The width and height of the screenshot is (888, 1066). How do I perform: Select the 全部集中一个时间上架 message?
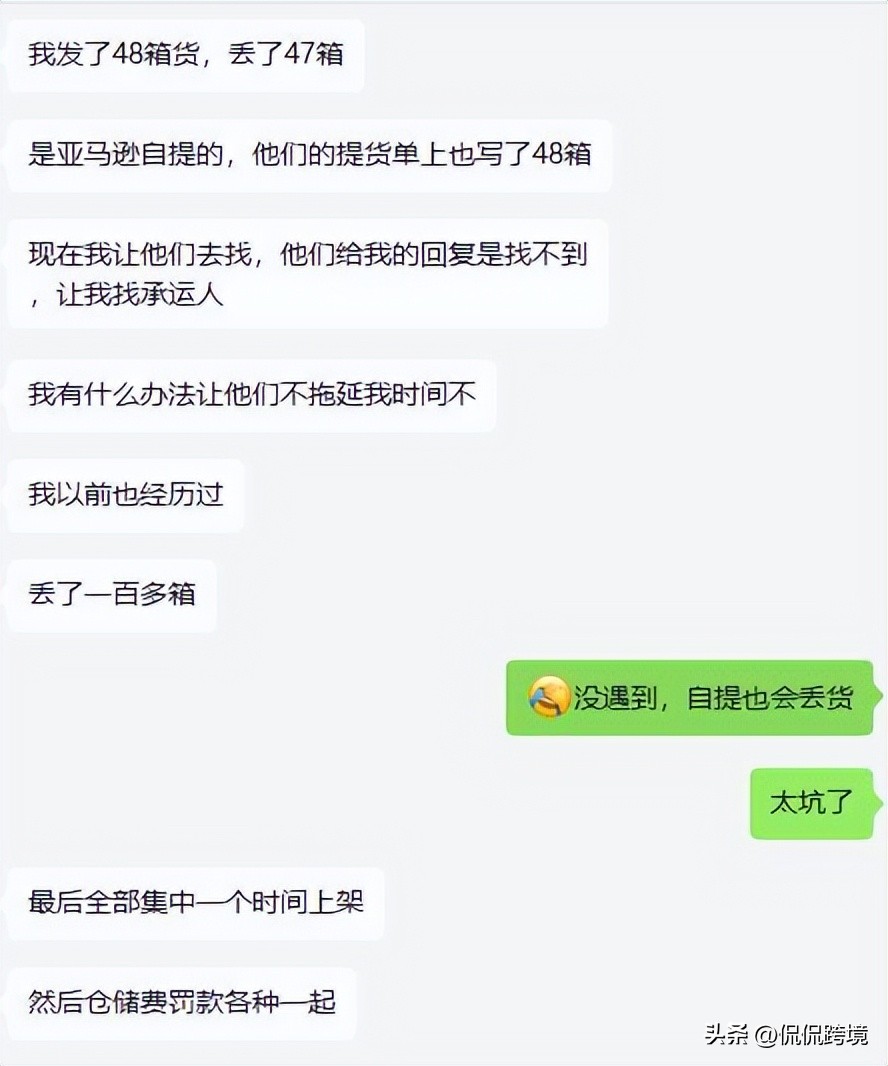point(196,902)
